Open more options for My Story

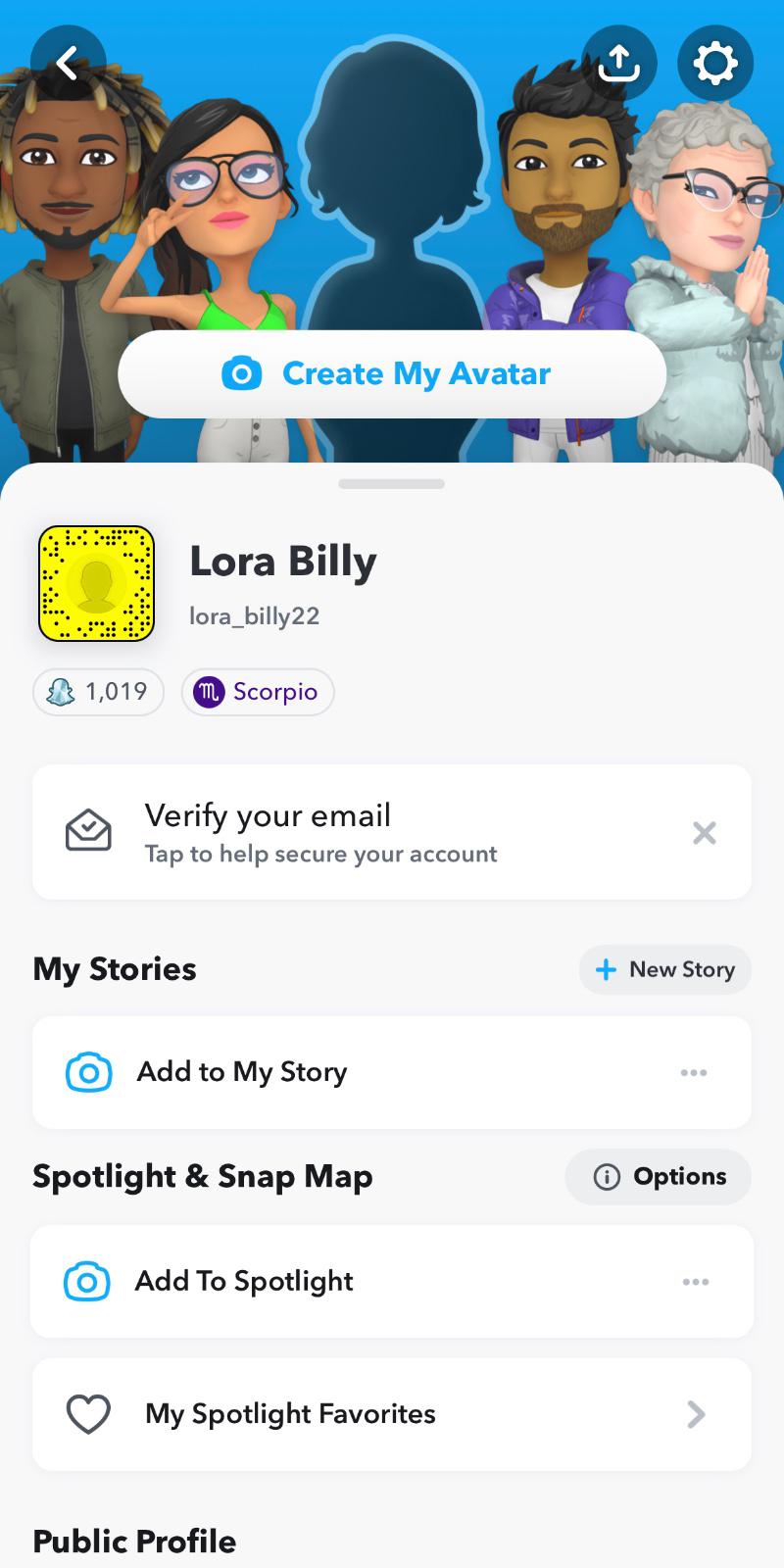click(x=694, y=1073)
